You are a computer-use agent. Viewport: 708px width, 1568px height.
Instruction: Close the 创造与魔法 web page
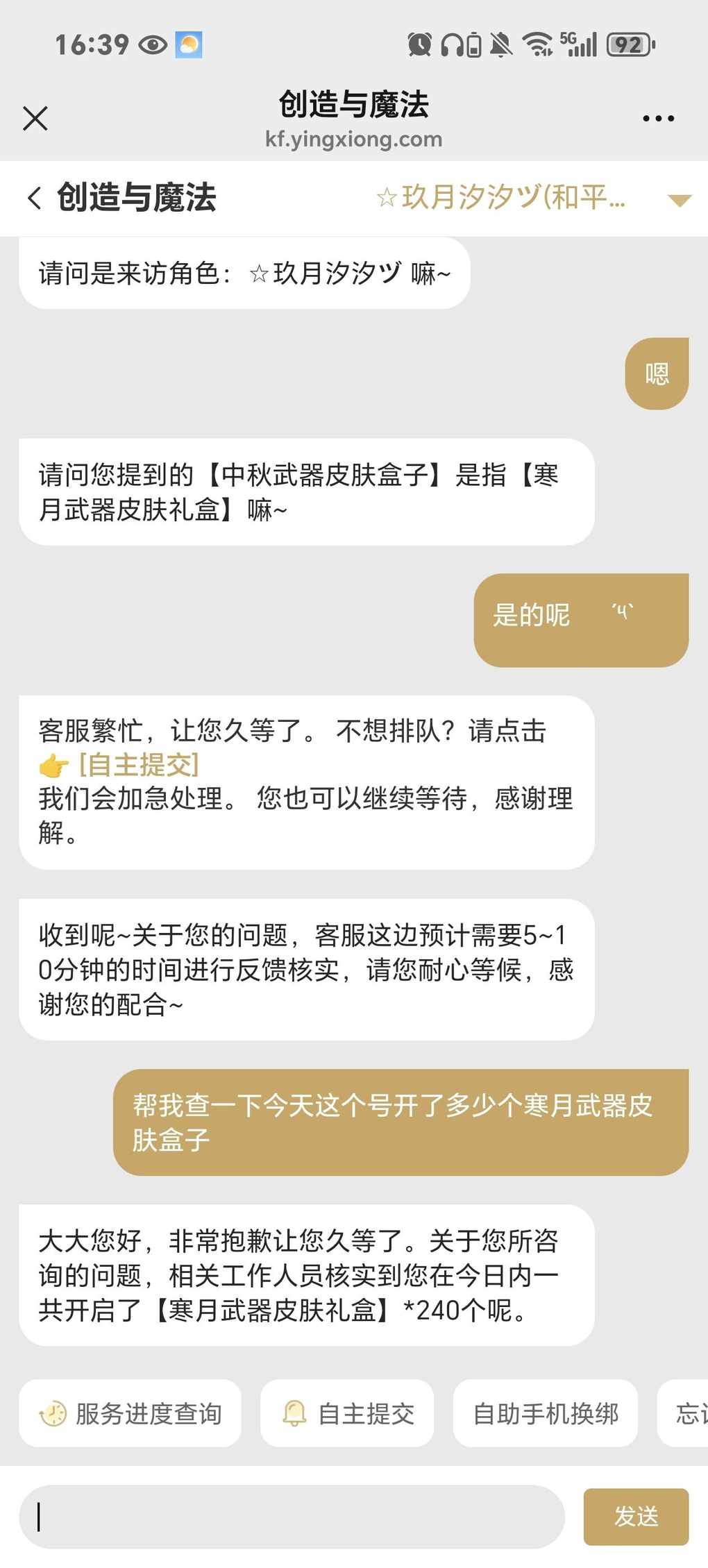pyautogui.click(x=35, y=118)
